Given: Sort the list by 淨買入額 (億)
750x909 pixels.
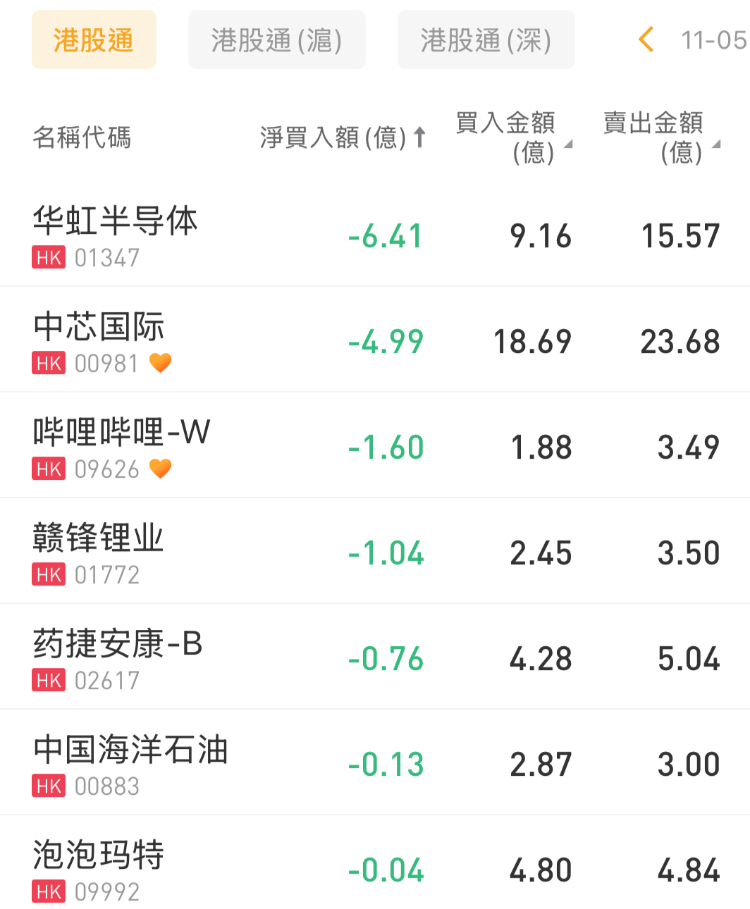Looking at the screenshot, I should (x=342, y=138).
